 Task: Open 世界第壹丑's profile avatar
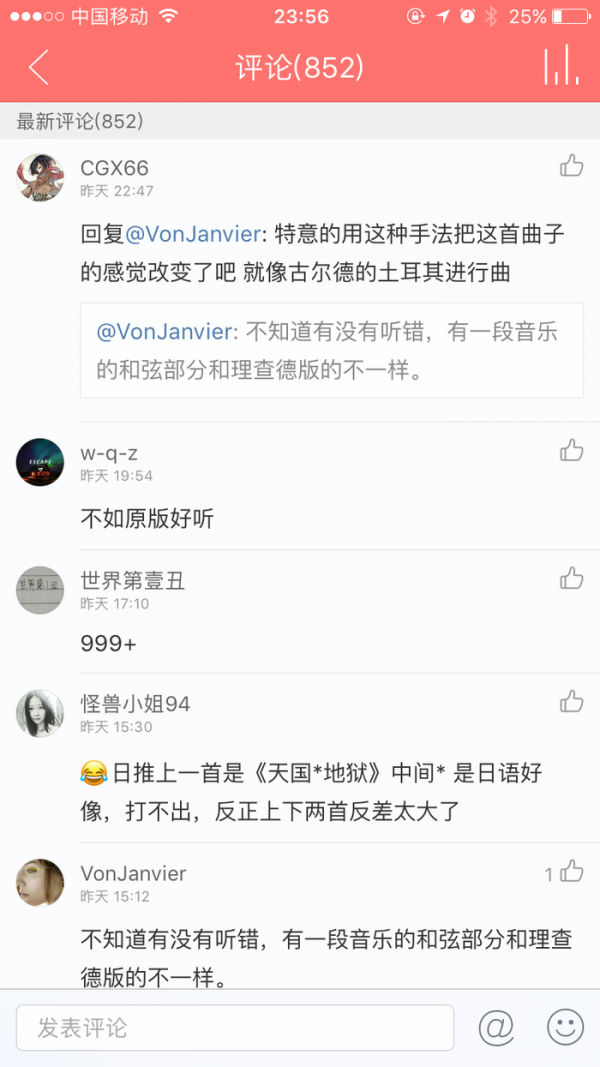coord(40,590)
